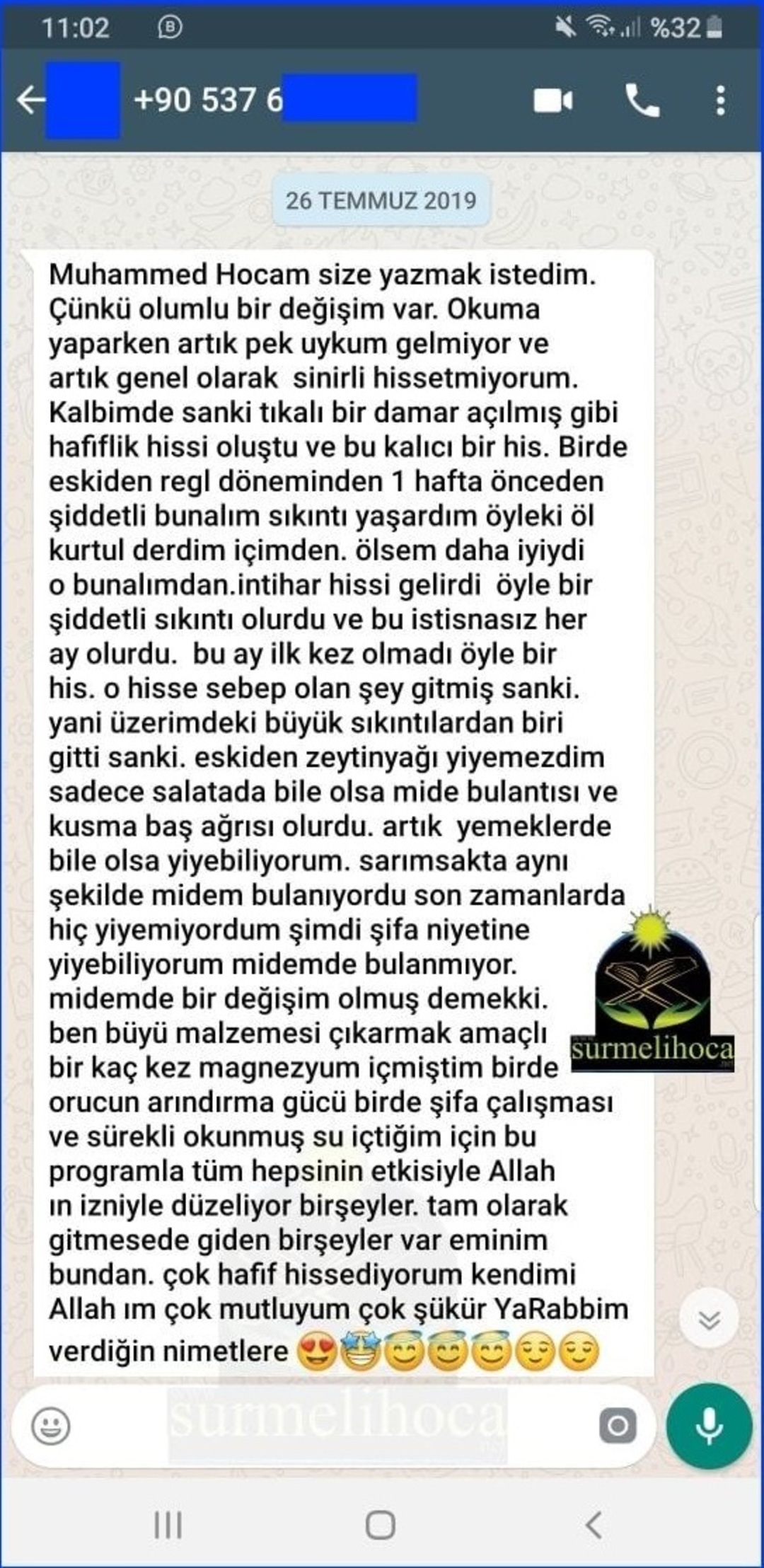Go back to the chat list
764x1568 pixels.
30,100
